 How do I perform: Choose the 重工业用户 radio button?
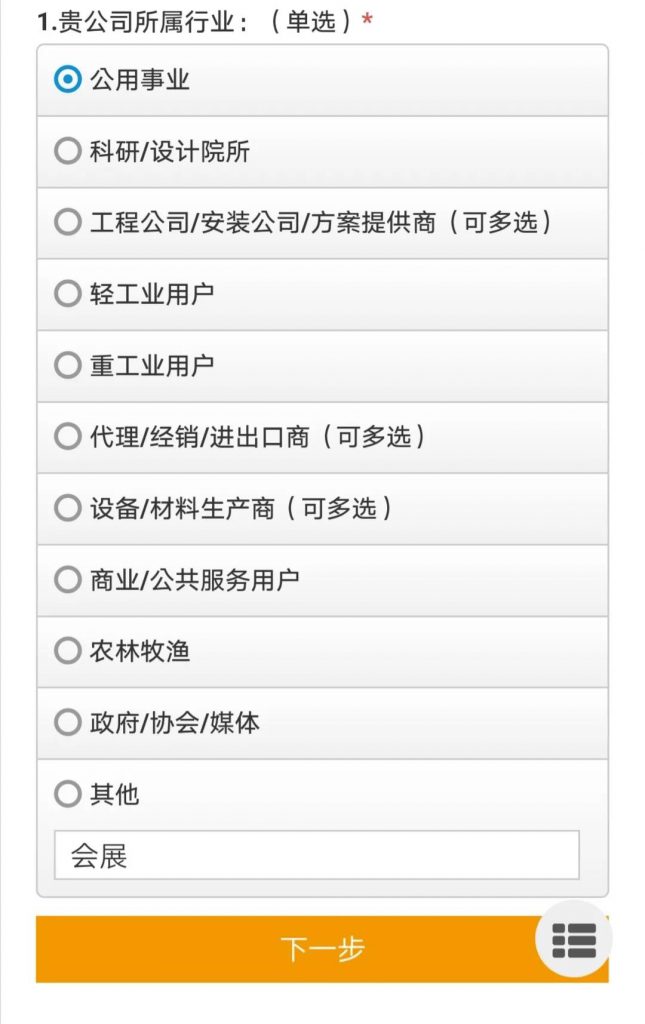tap(68, 365)
